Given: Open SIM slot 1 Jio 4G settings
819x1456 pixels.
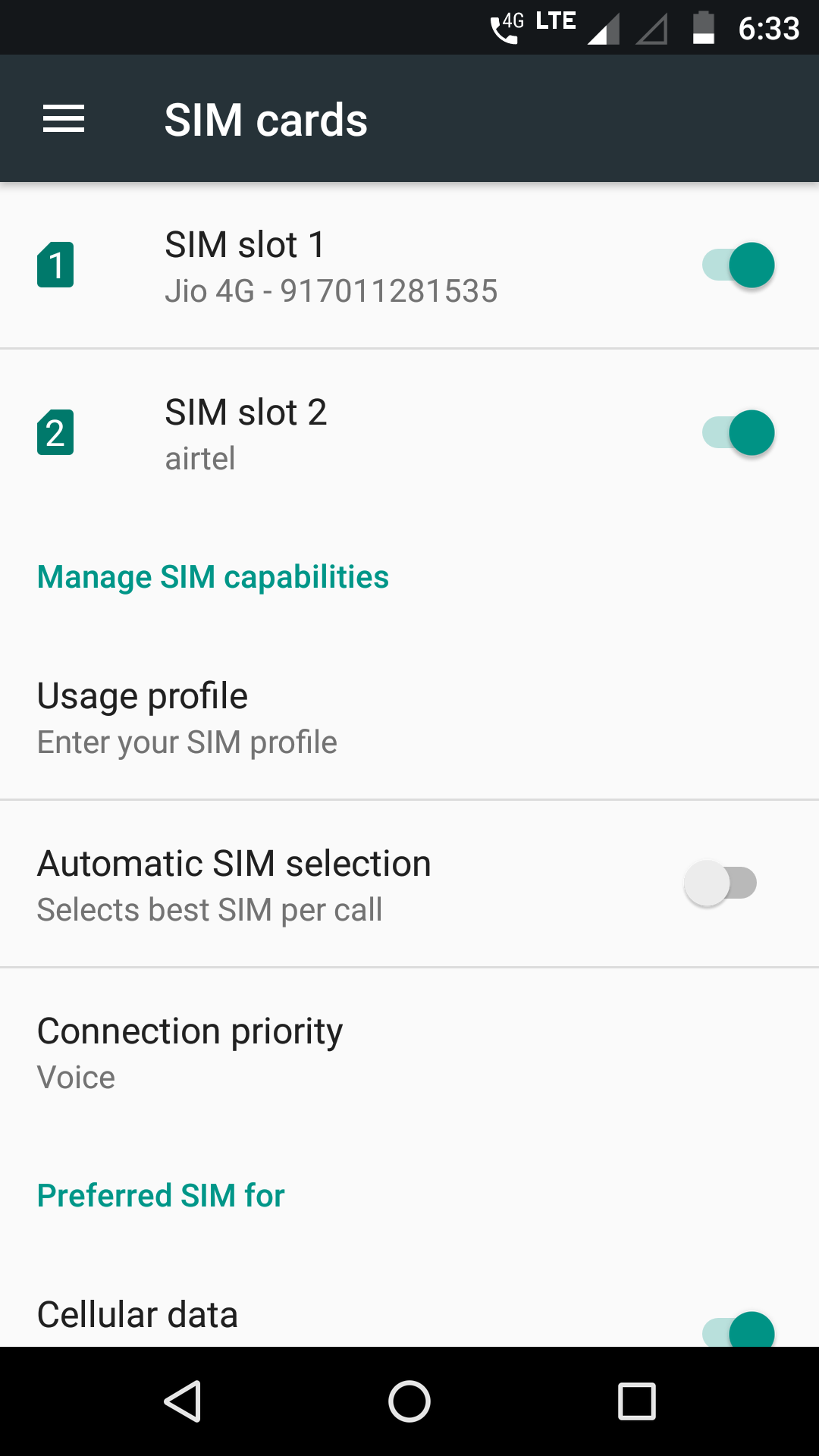Looking at the screenshot, I should [331, 266].
